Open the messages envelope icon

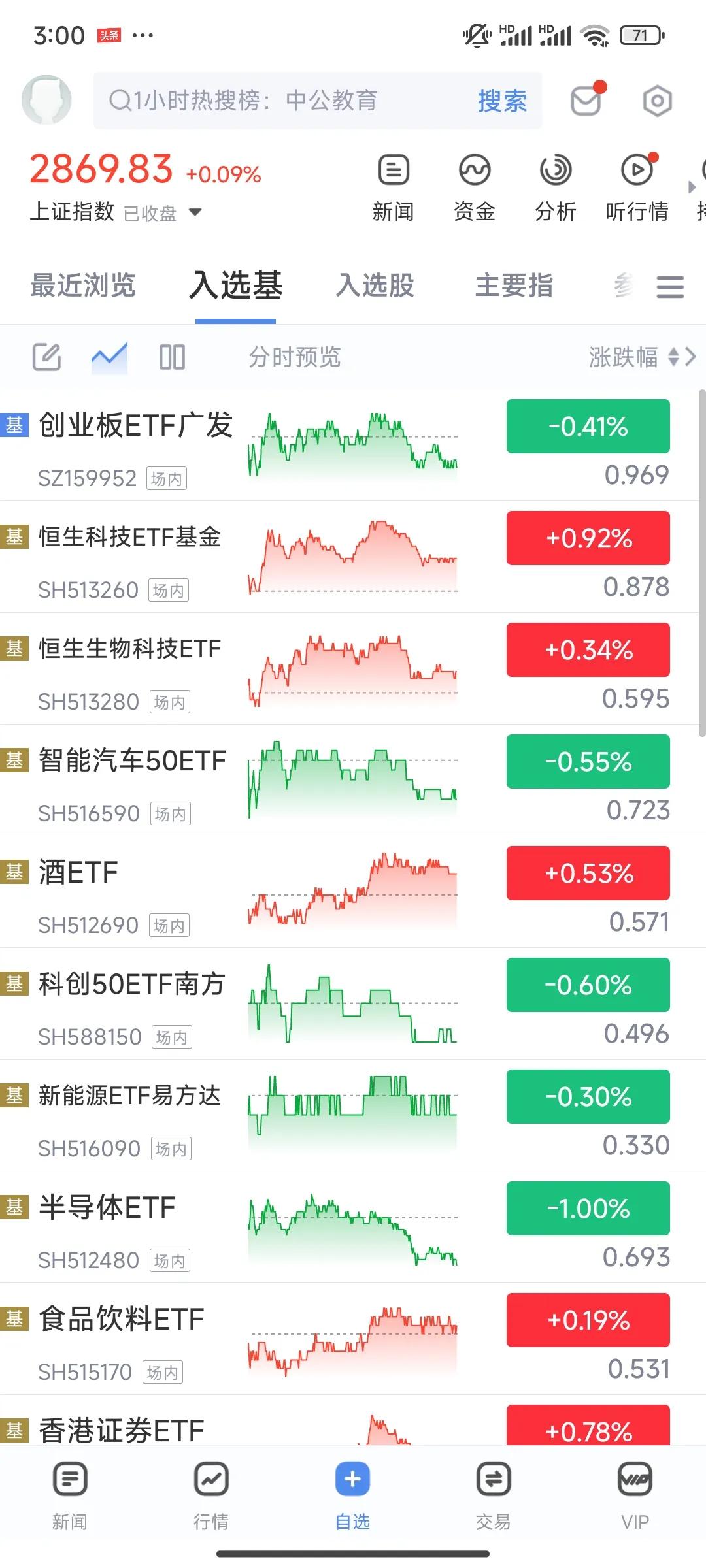(587, 100)
